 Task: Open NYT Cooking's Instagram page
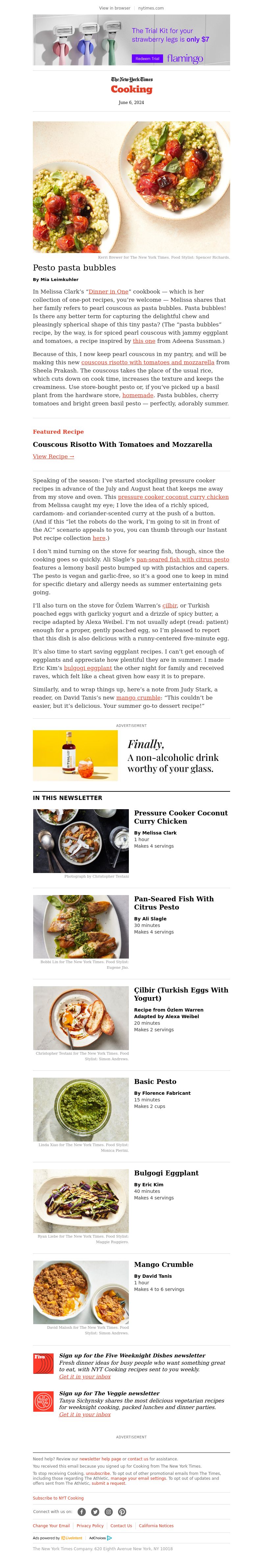tap(108, 1512)
